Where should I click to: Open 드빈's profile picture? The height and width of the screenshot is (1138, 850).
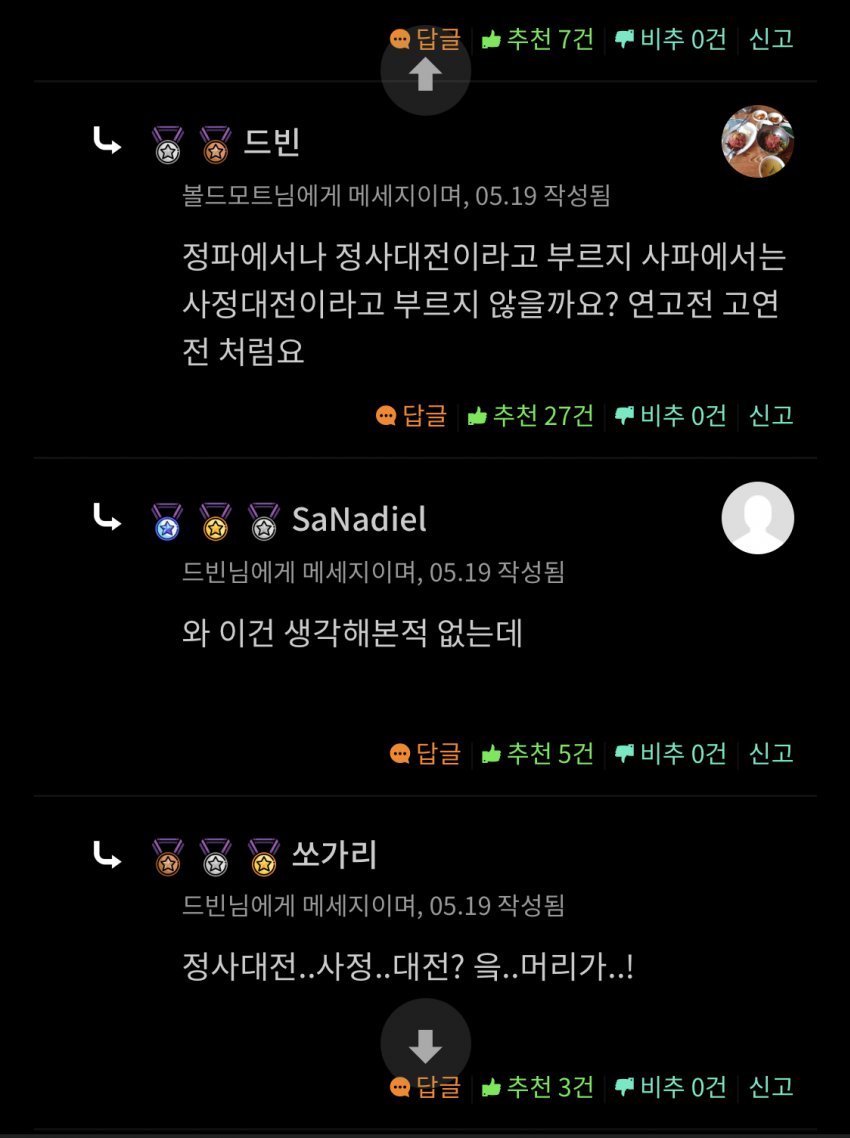[x=757, y=142]
